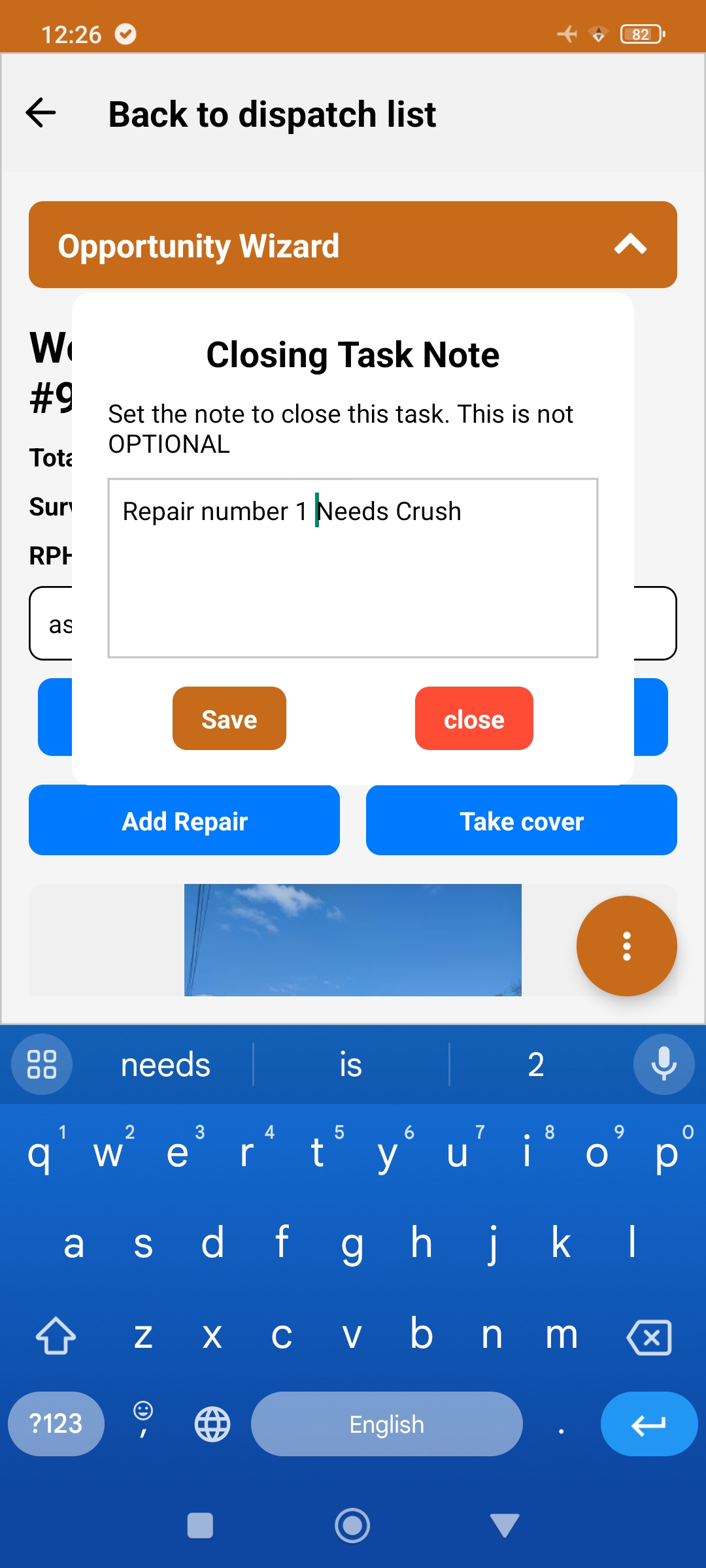Viewport: 706px width, 1568px height.
Task: Tap the Take cover button
Action: 522,821
